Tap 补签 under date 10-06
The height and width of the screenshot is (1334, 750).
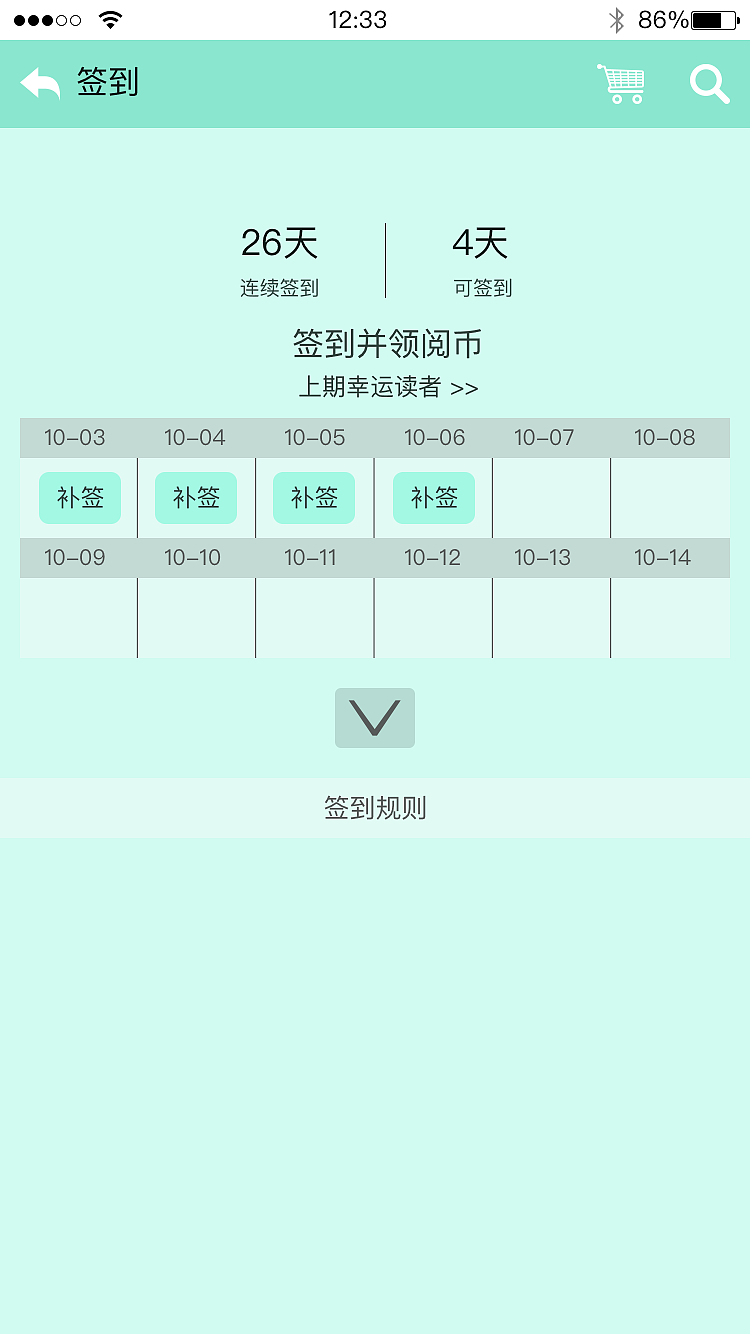433,497
